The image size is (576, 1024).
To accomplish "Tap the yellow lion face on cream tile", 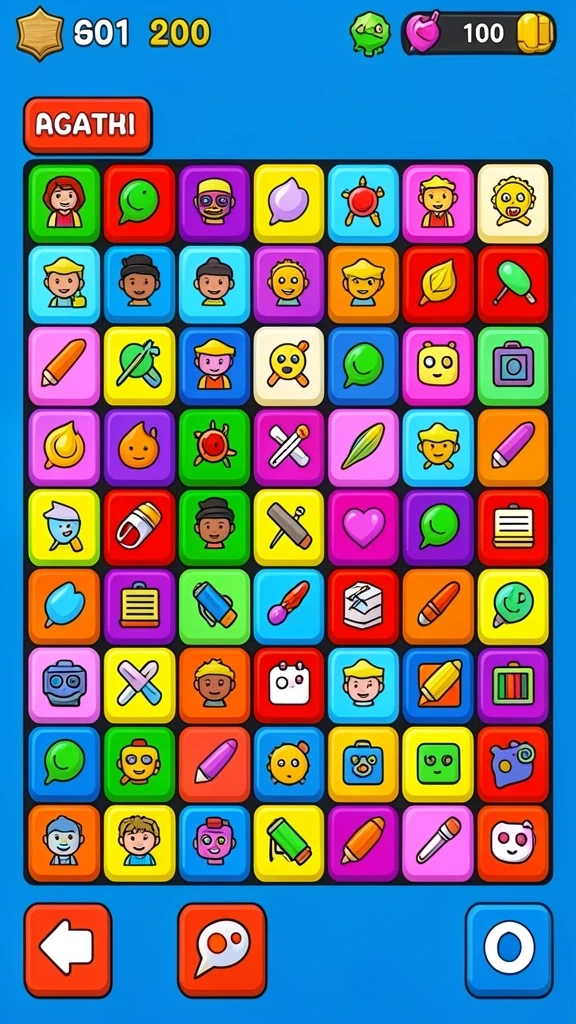I will 513,203.
